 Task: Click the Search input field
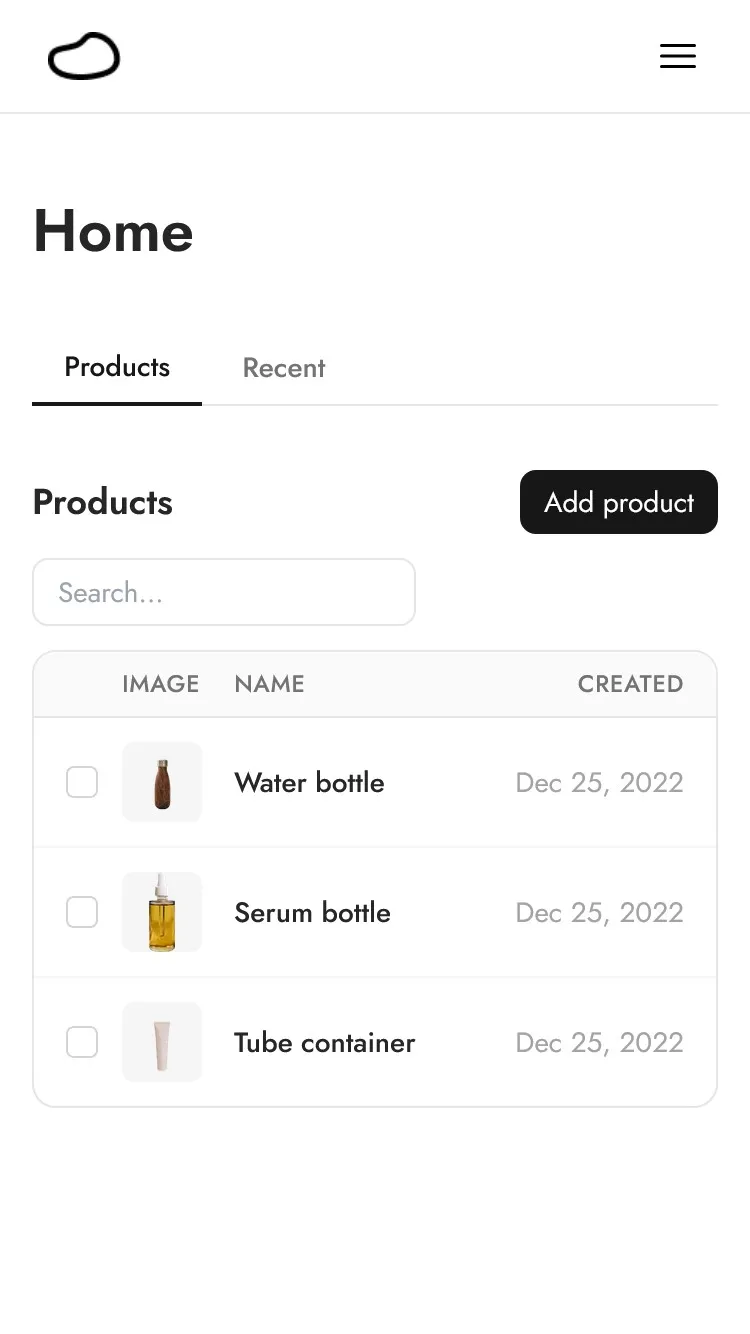224,592
